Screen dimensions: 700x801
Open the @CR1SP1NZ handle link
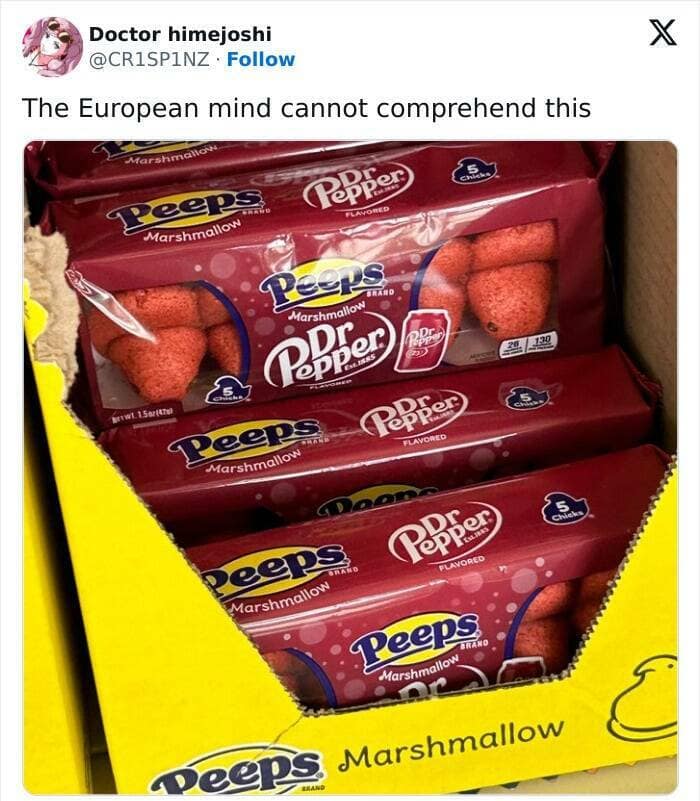click(x=149, y=59)
